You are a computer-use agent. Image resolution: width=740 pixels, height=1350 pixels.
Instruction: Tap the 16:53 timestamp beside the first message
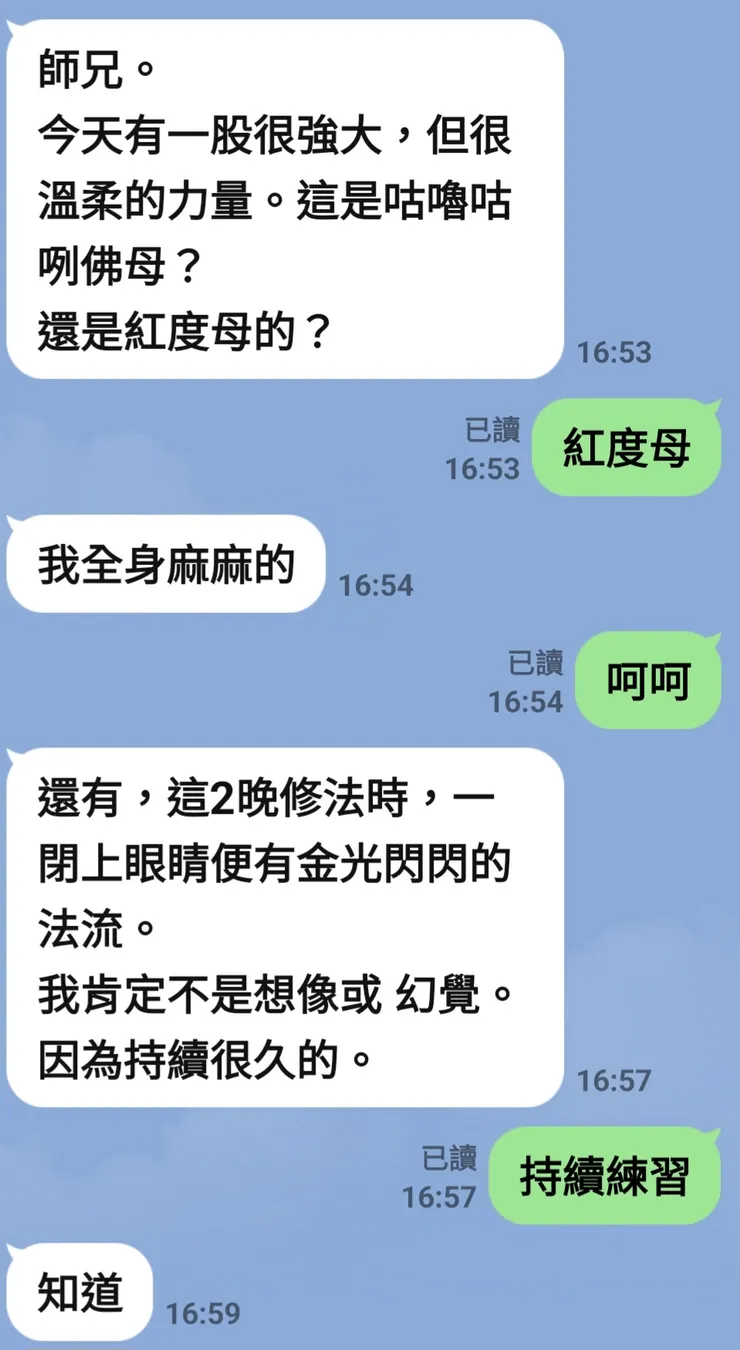click(611, 353)
